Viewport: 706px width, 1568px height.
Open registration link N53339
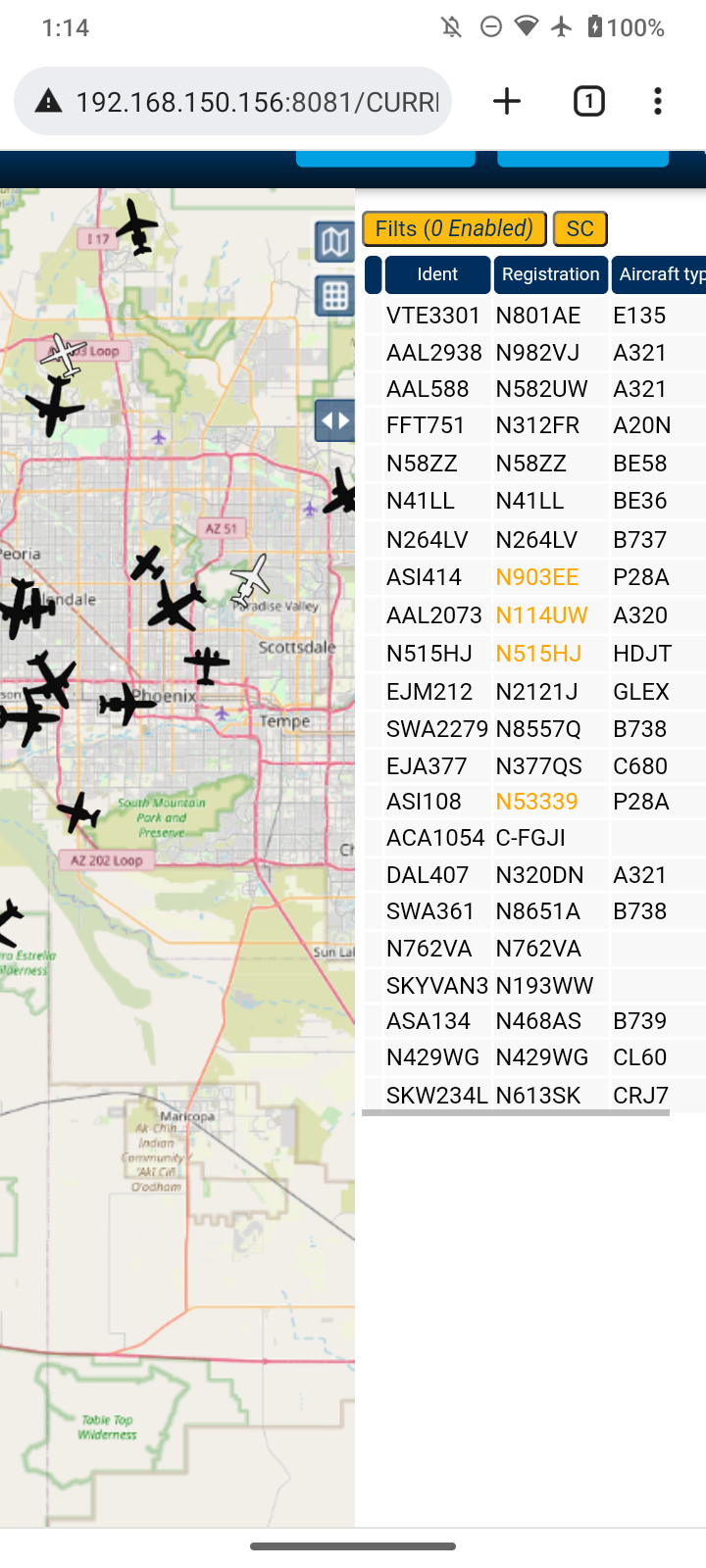(x=536, y=802)
